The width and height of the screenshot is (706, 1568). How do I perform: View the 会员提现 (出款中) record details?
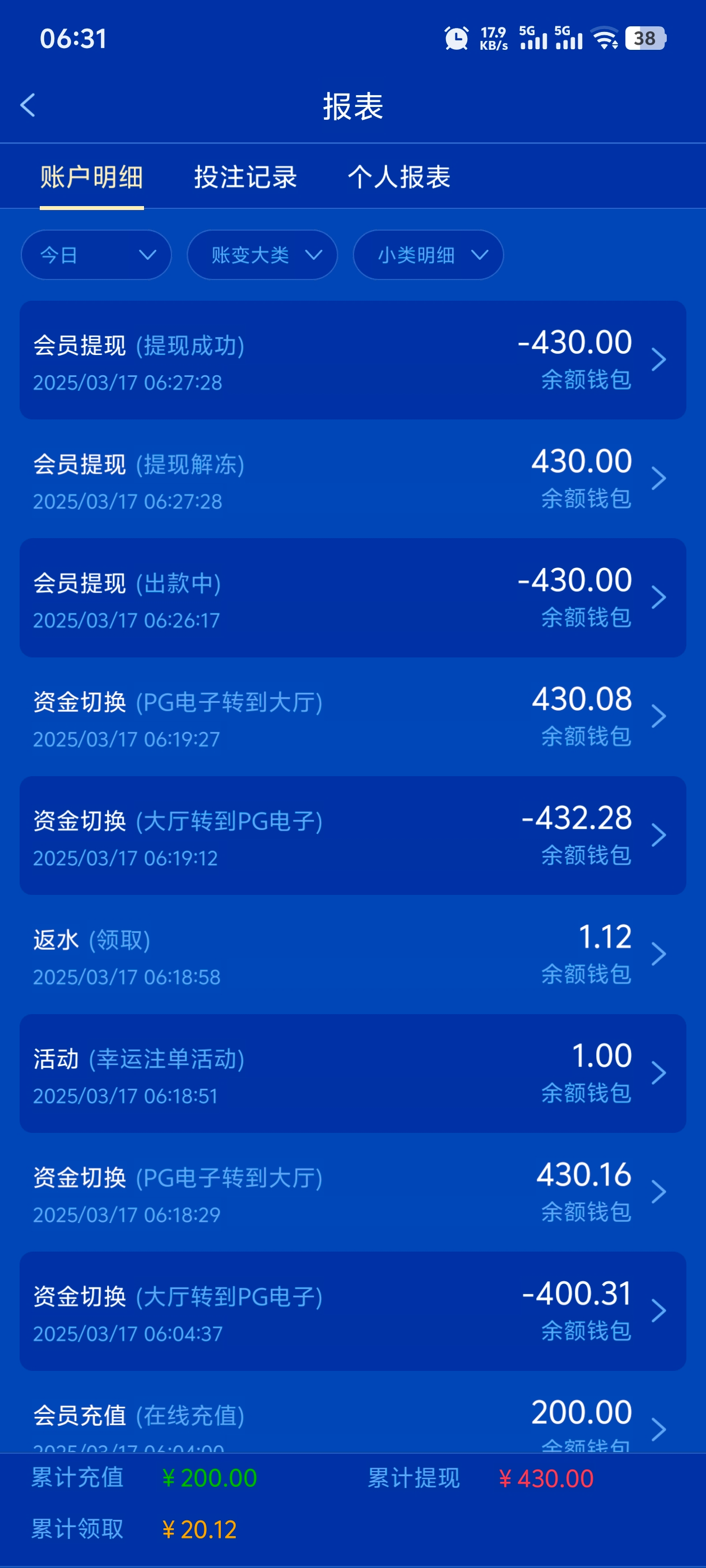tap(352, 597)
